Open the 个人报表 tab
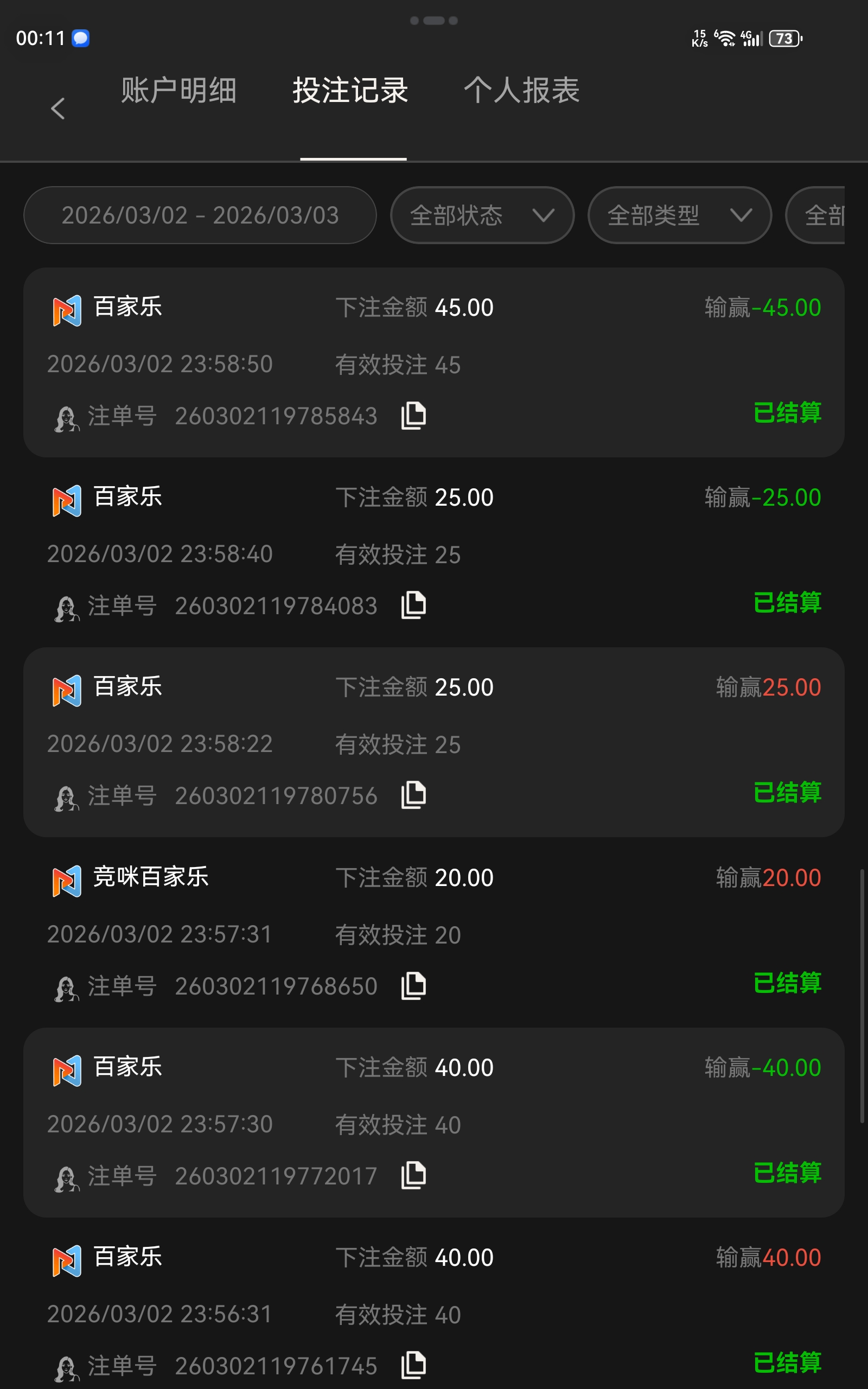Viewport: 868px width, 1389px height. [x=521, y=91]
